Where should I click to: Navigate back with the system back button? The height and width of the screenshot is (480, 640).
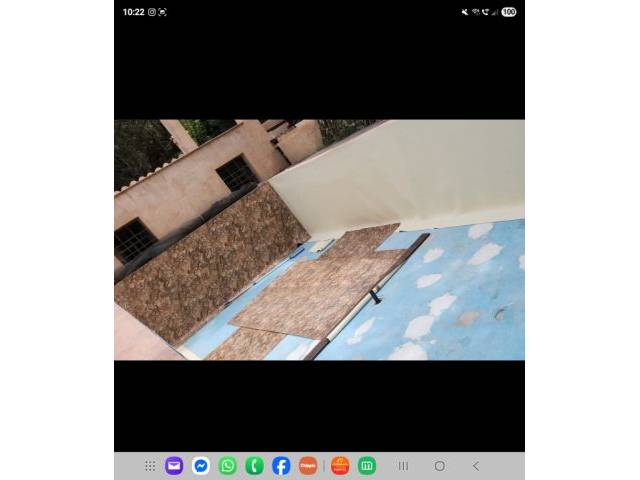pos(476,466)
